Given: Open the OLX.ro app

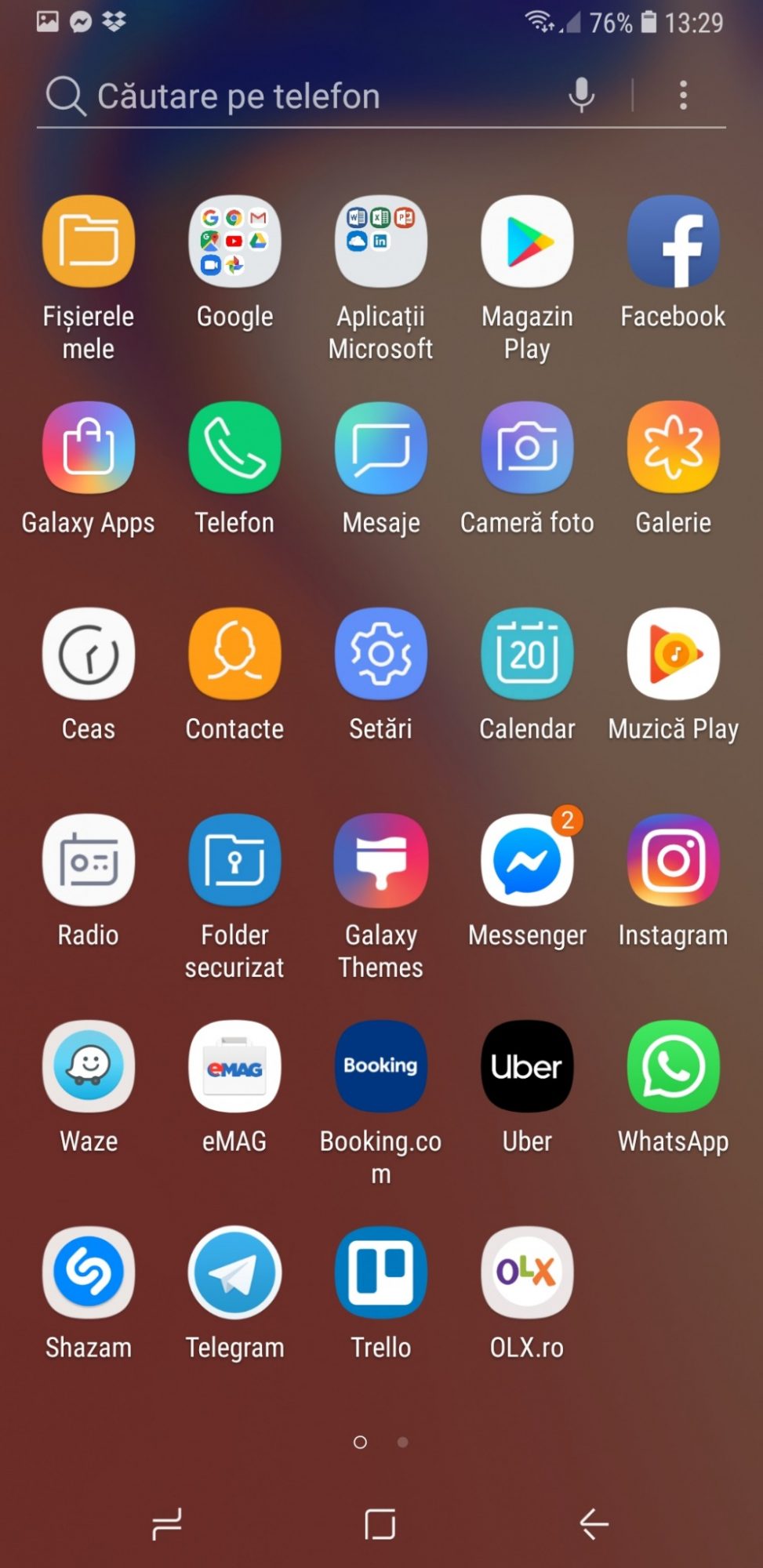Looking at the screenshot, I should (x=527, y=1273).
